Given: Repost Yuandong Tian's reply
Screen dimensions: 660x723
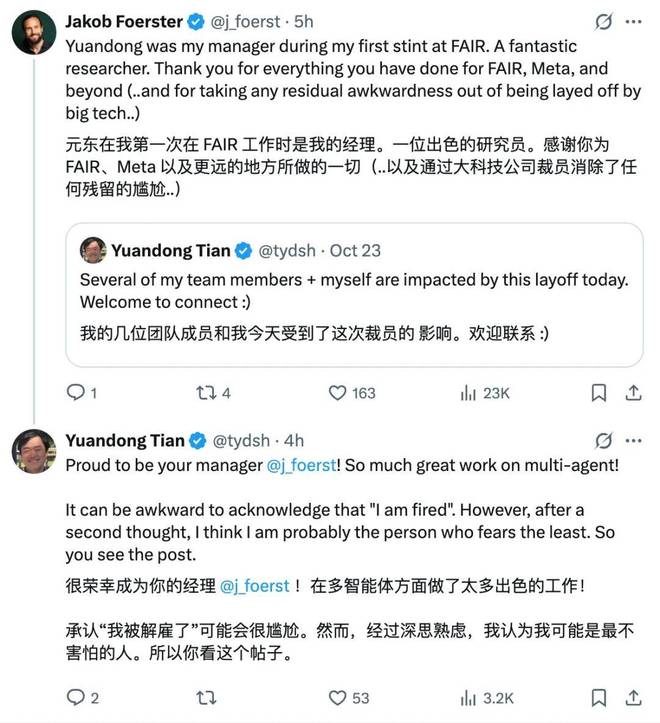Looking at the screenshot, I should tap(205, 698).
